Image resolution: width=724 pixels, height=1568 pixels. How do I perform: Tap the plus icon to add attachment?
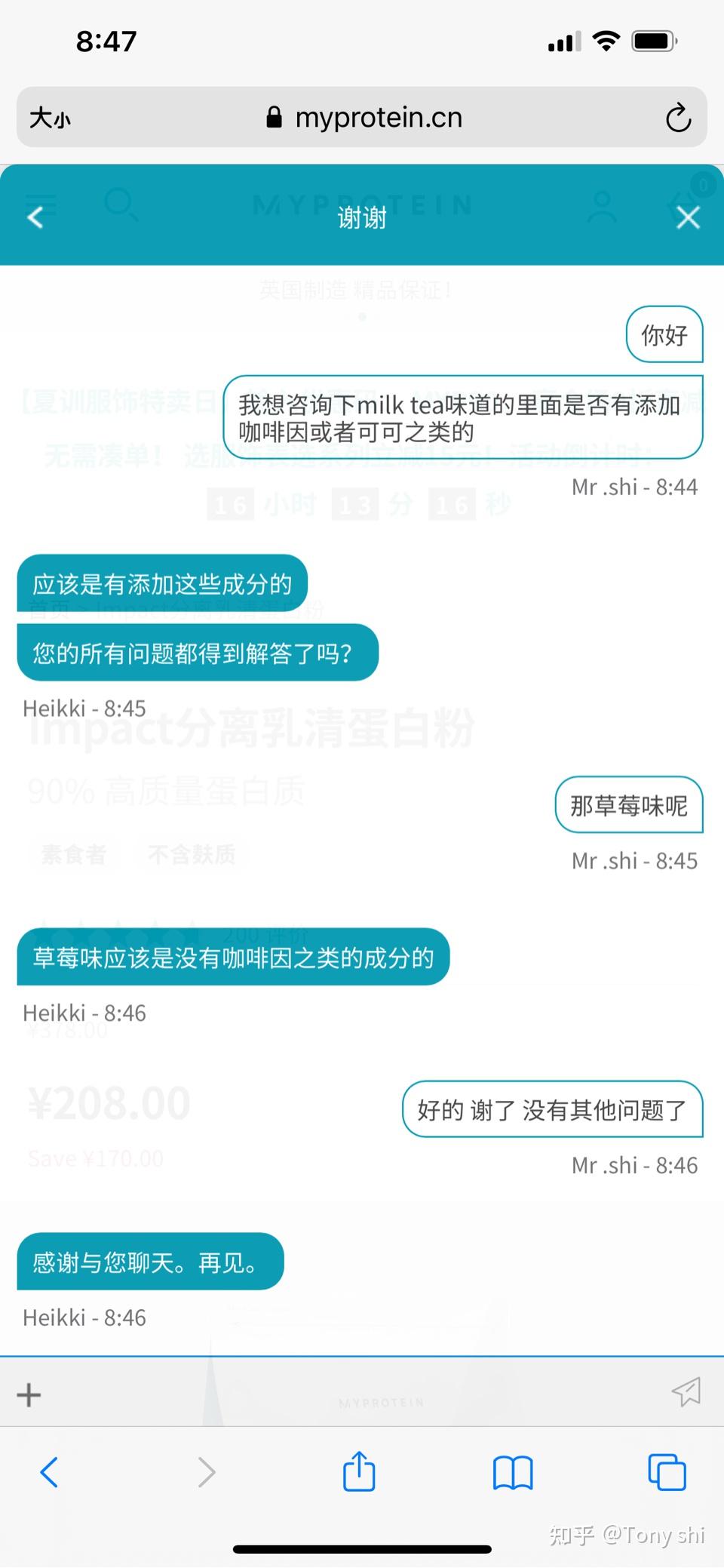(29, 1394)
